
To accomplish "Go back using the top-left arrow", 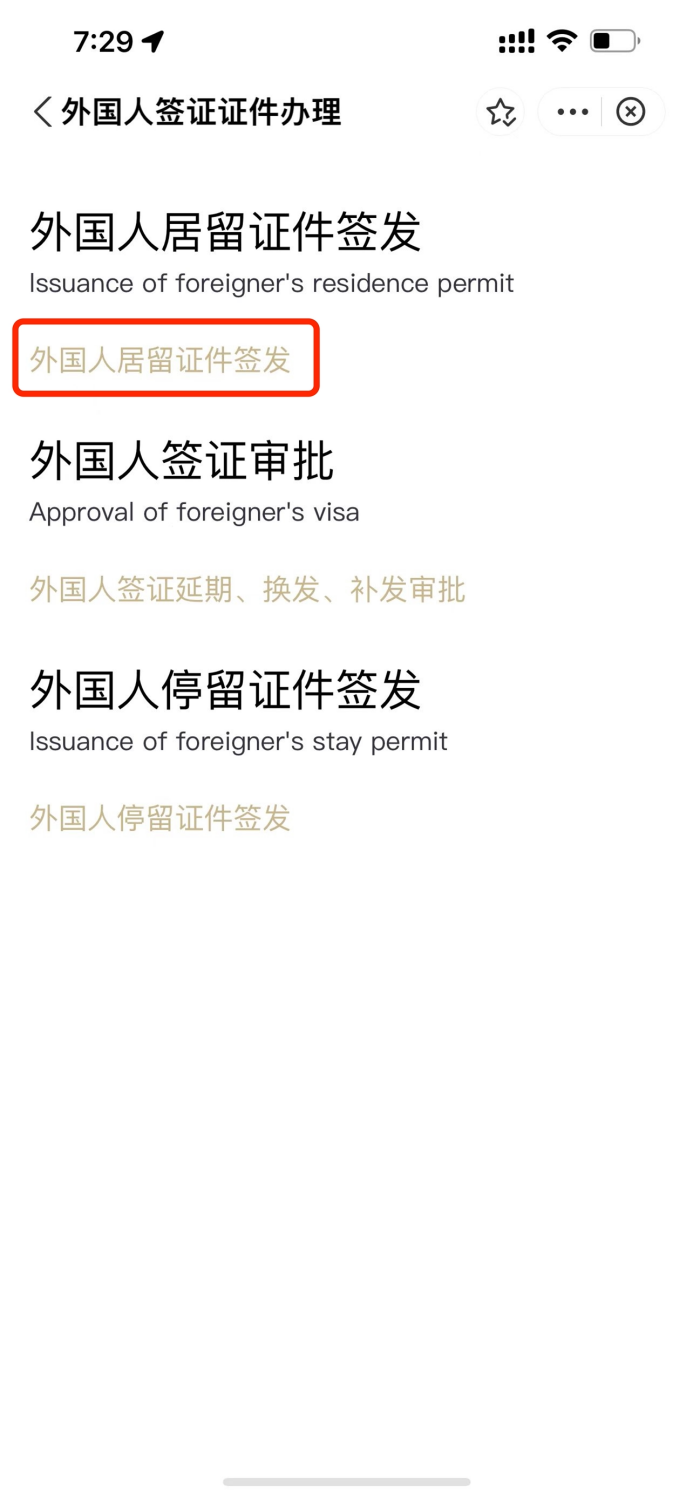I will [x=42, y=112].
